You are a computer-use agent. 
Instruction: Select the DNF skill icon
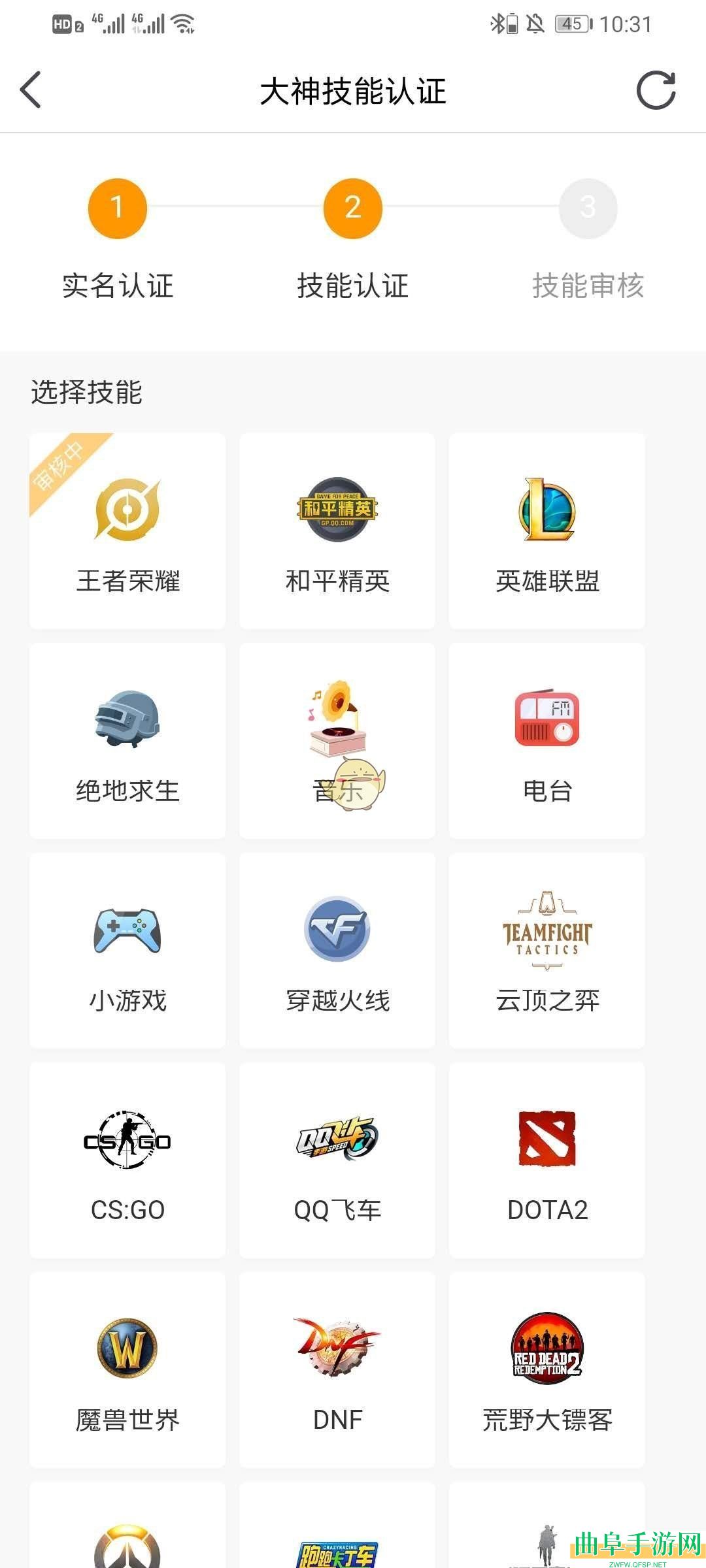pyautogui.click(x=339, y=1349)
